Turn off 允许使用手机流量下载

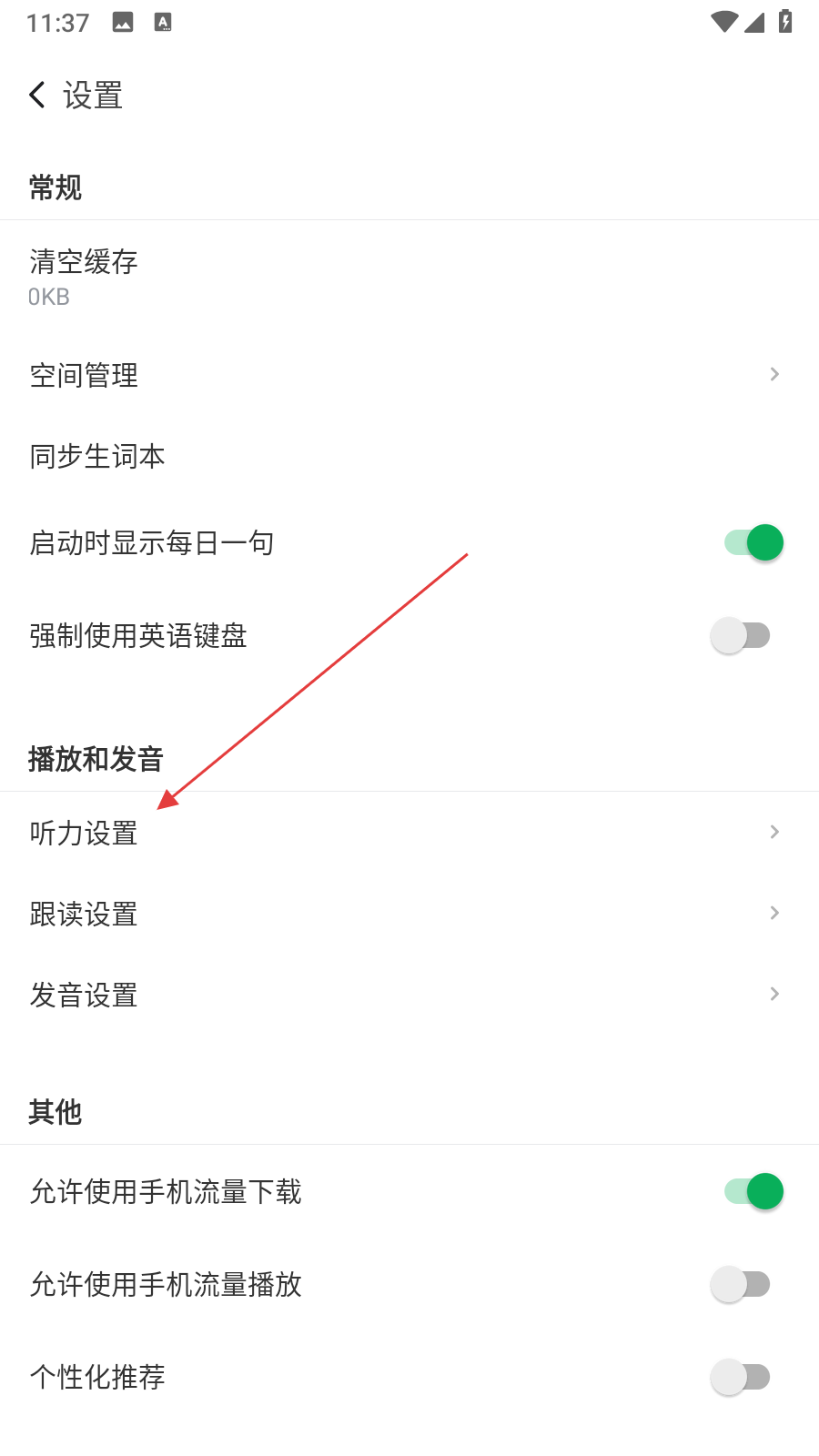(753, 1191)
